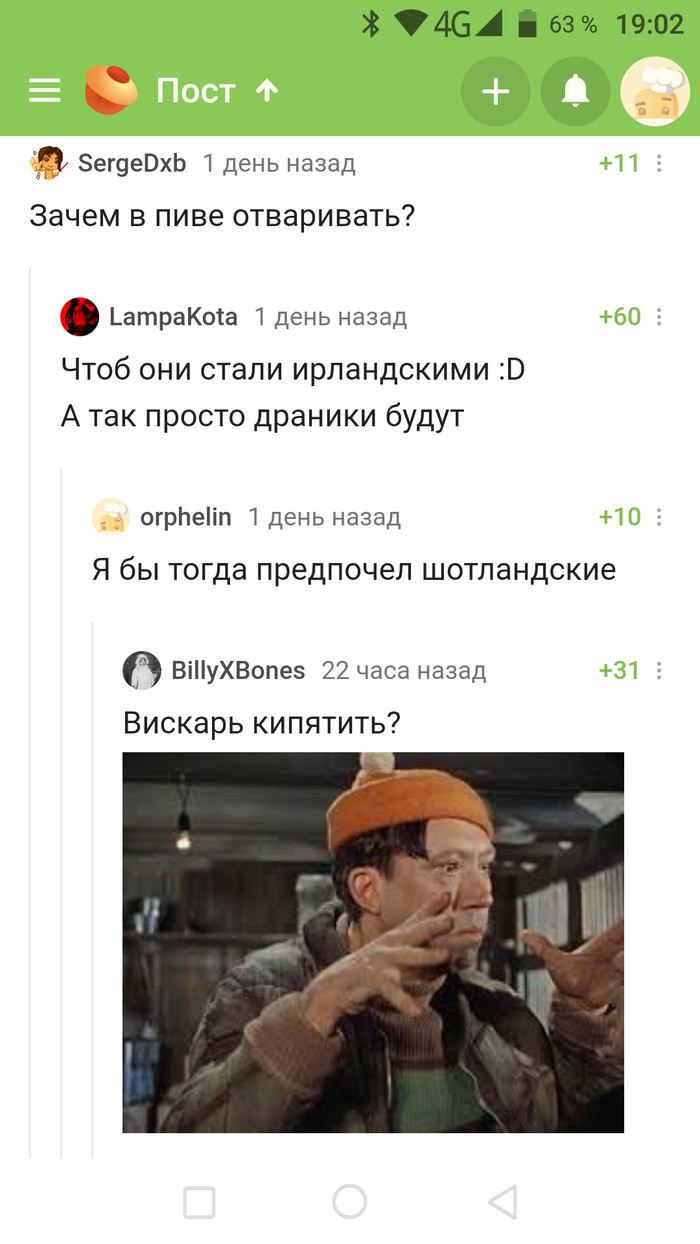The image size is (700, 1244).
Task: Open options for orphelin's comment
Action: coord(659,517)
